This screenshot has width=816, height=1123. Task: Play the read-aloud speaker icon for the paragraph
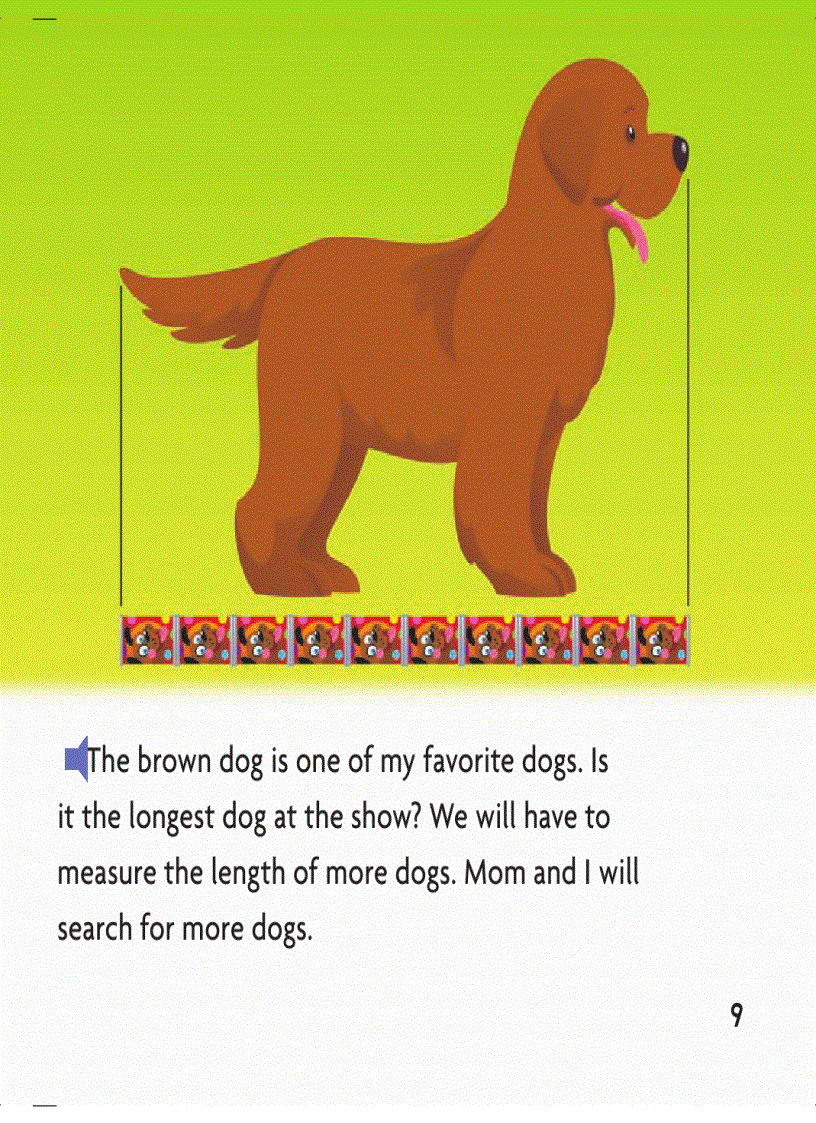pos(76,762)
